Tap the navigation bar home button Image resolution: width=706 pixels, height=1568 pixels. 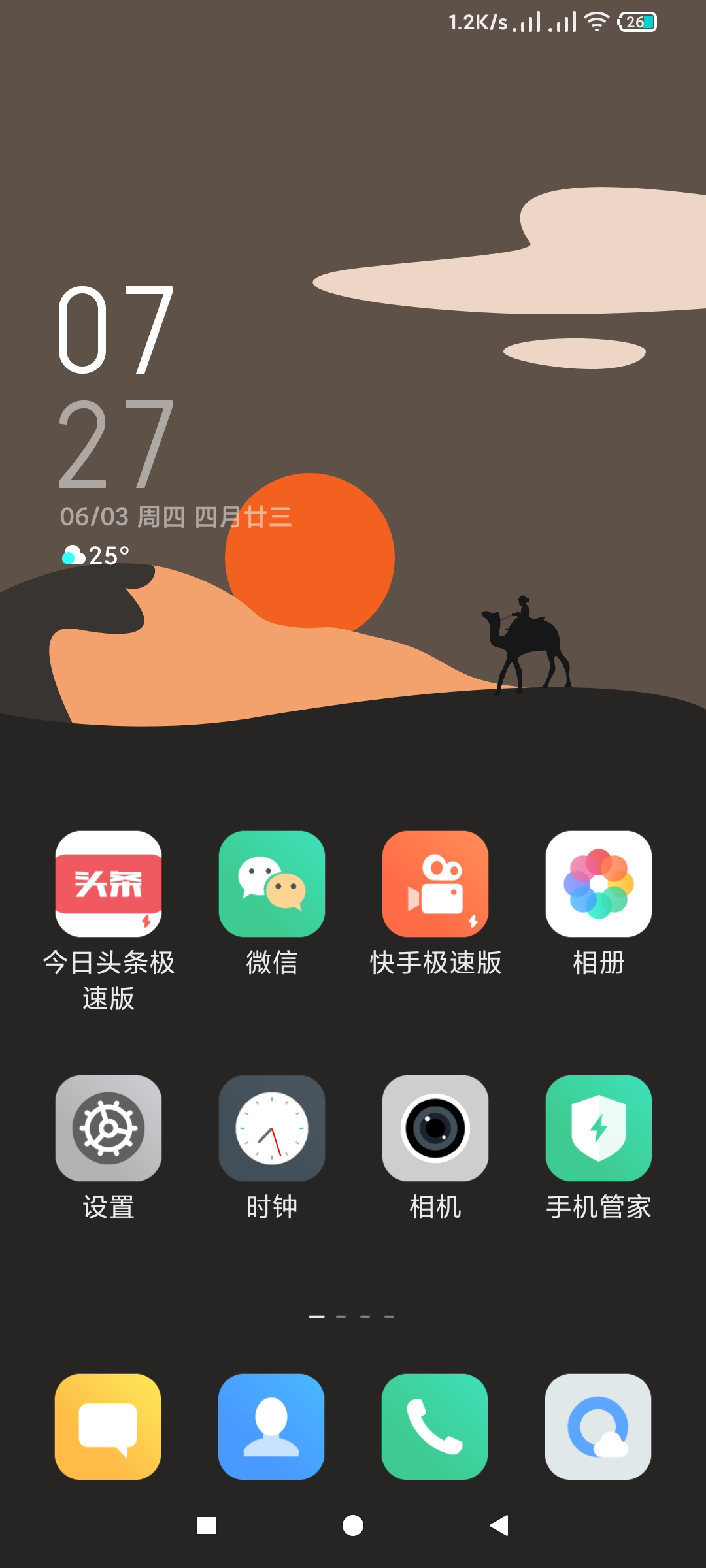(353, 1526)
